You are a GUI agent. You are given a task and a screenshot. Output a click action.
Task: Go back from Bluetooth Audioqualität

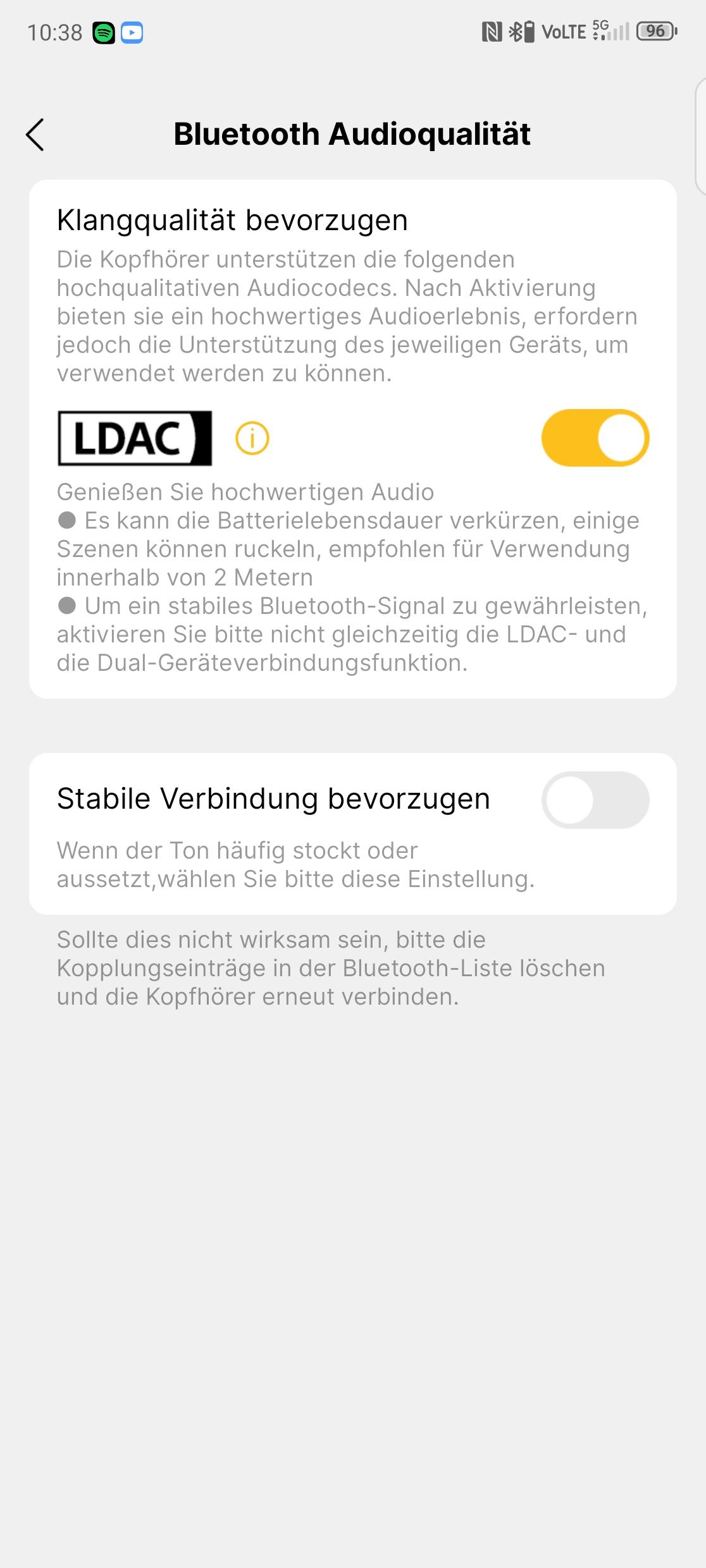point(35,135)
